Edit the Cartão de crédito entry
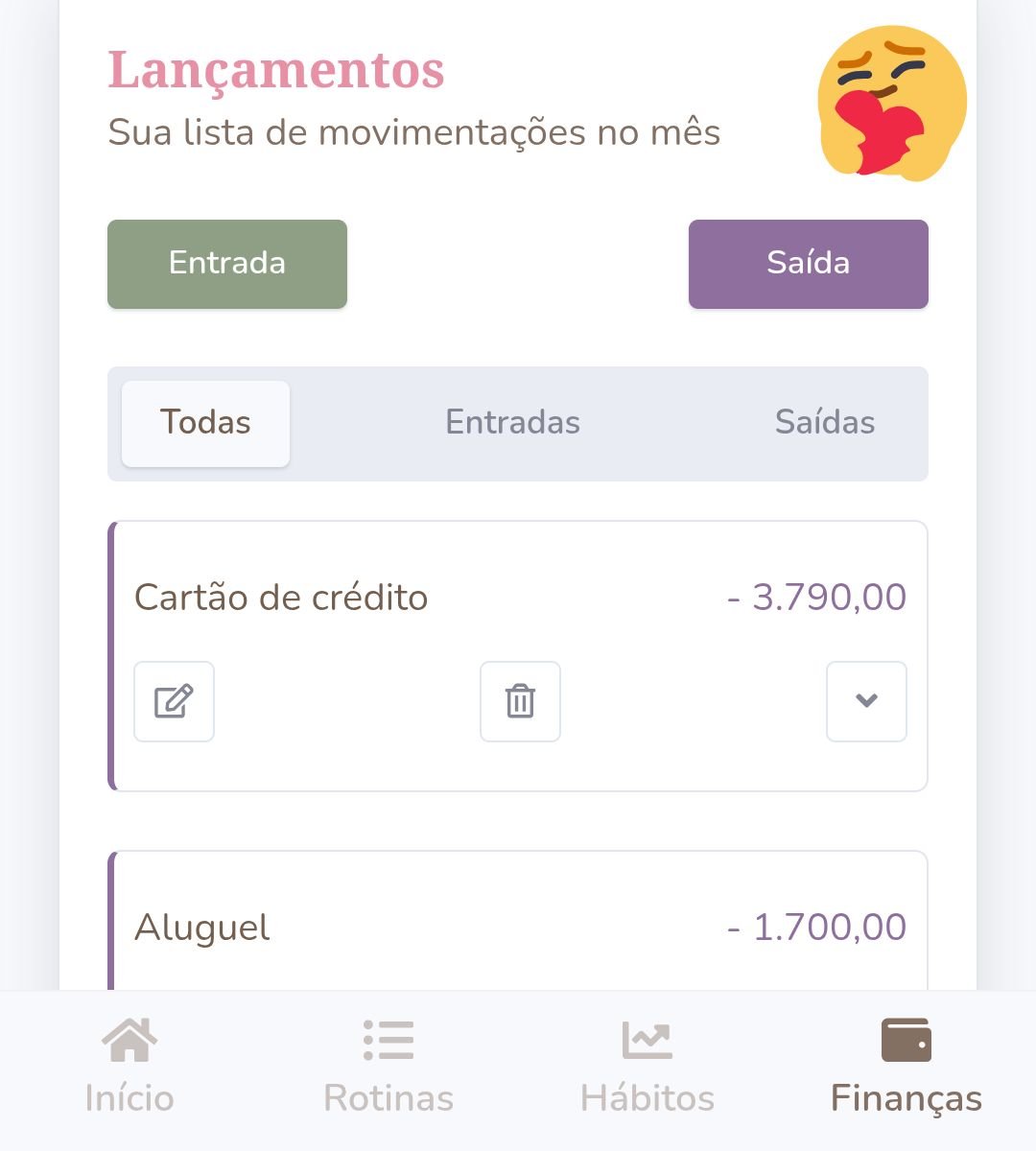 point(173,701)
